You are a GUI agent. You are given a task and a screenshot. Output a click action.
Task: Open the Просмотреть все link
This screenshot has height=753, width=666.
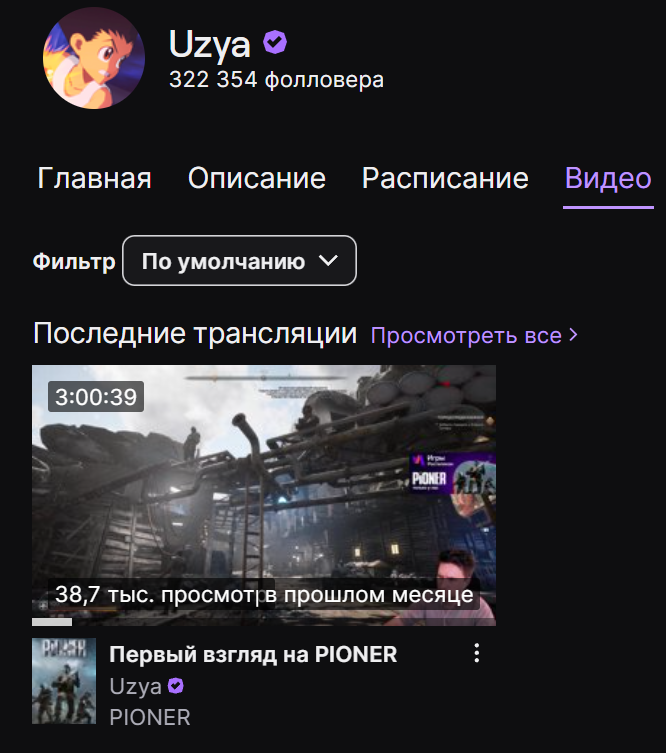pyautogui.click(x=474, y=335)
